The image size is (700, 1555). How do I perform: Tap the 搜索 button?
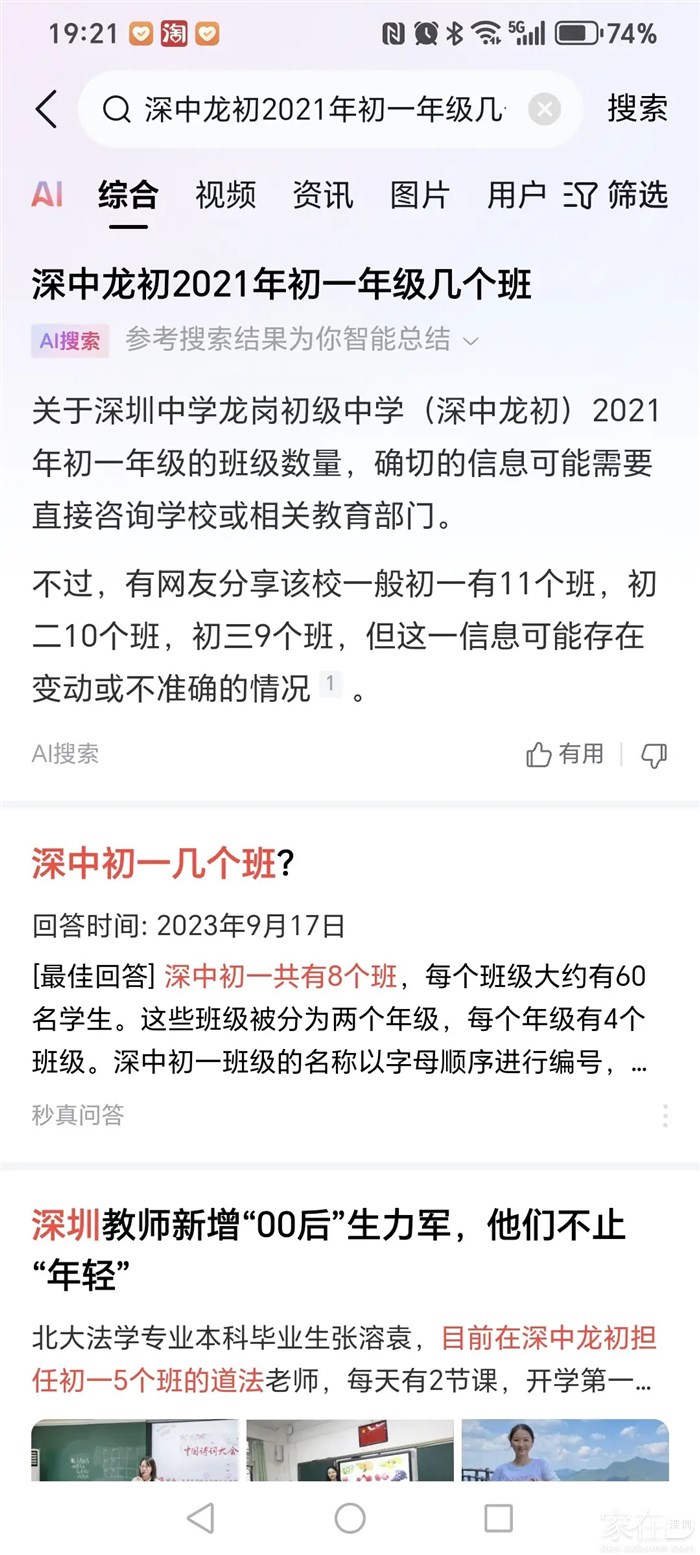[x=637, y=109]
